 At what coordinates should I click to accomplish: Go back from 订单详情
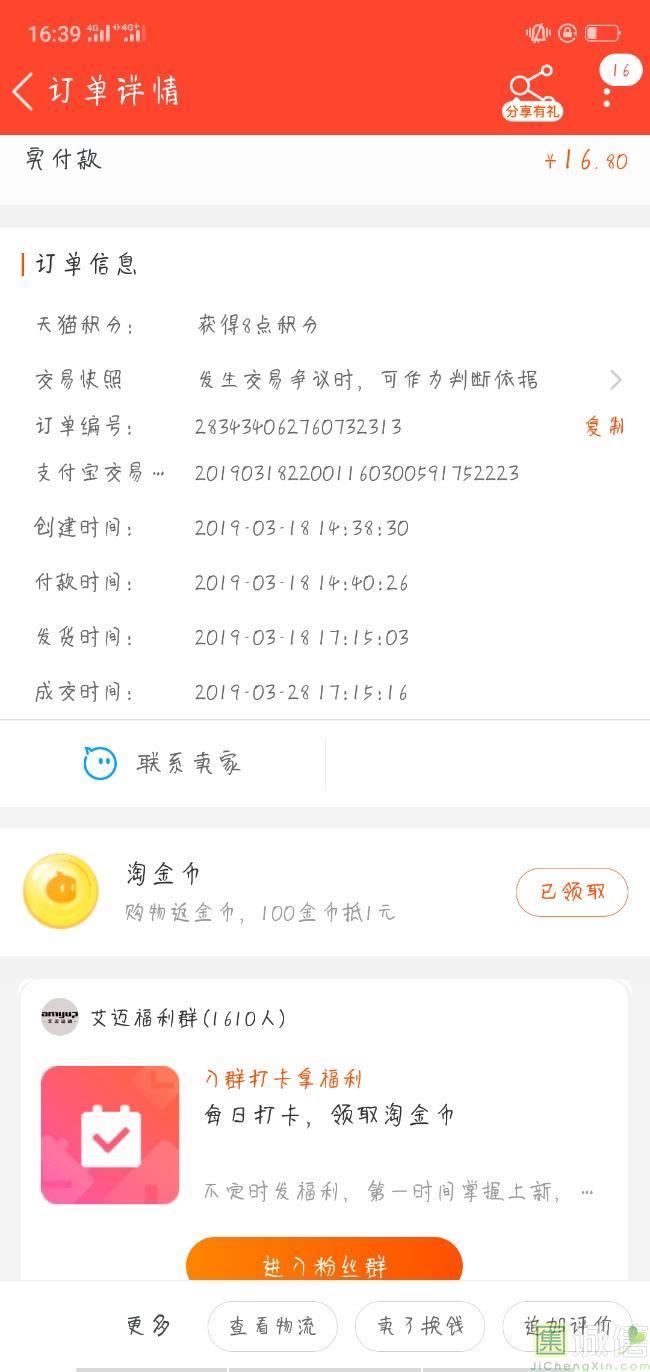click(22, 91)
